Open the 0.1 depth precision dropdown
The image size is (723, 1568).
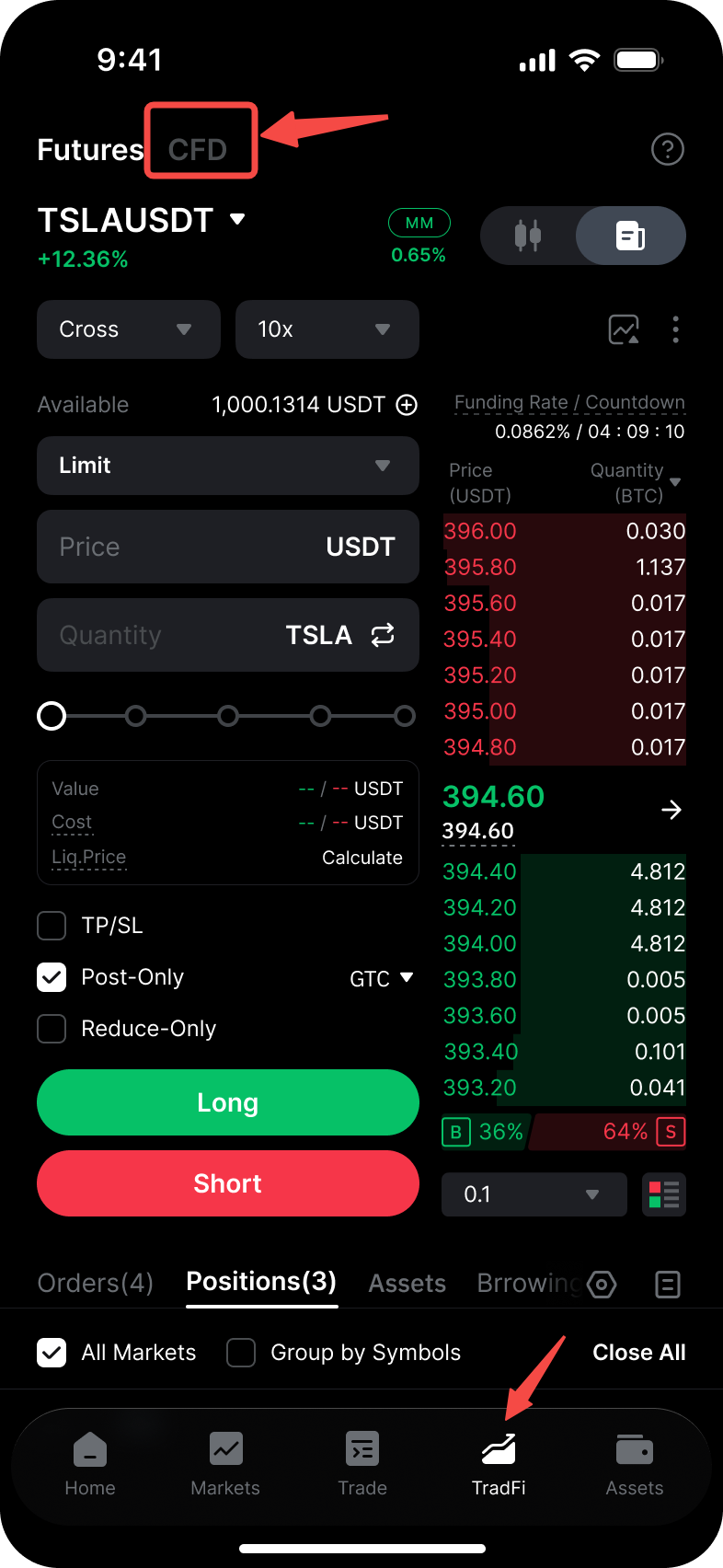pos(534,1194)
